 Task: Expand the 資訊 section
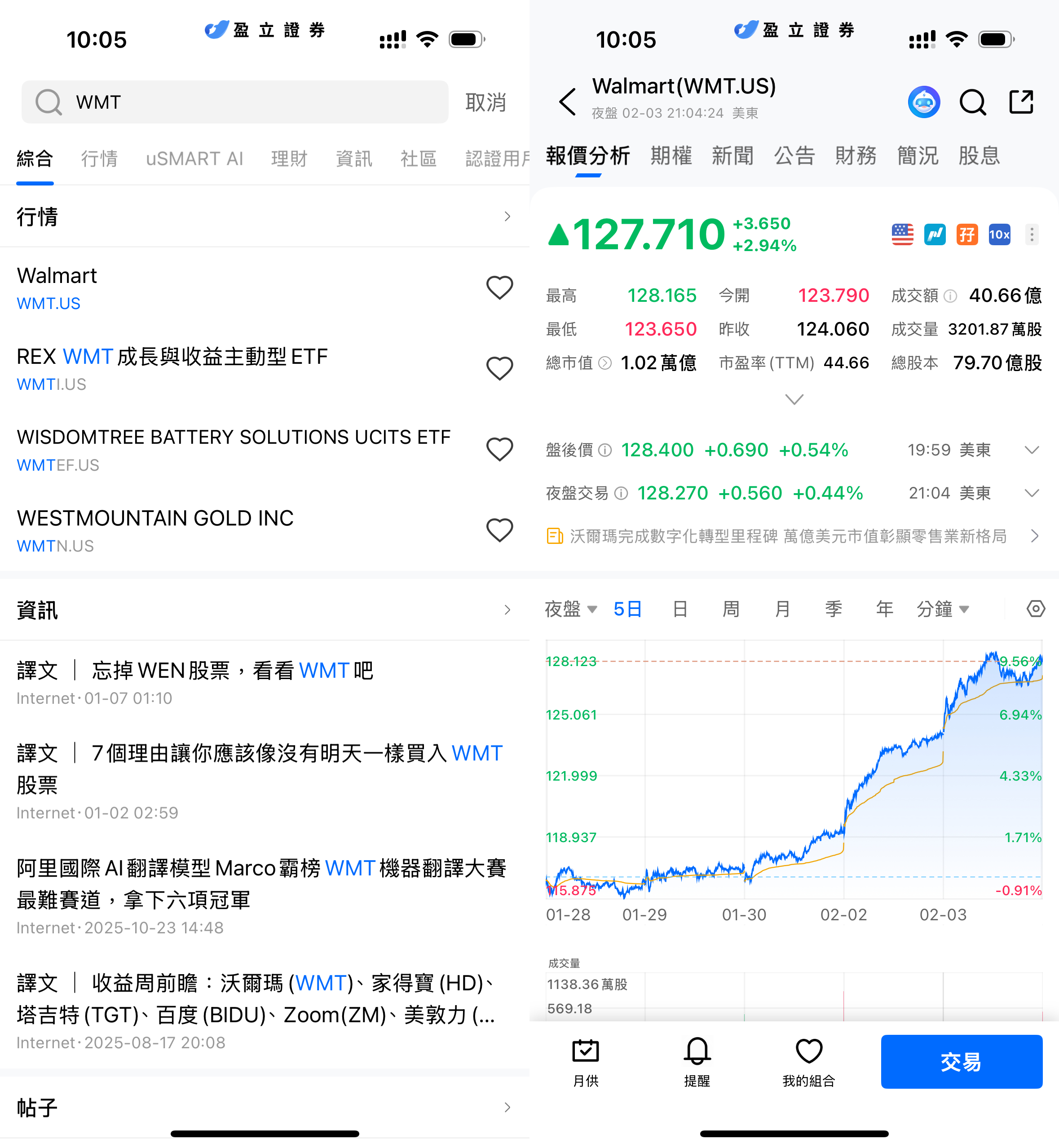coord(507,610)
